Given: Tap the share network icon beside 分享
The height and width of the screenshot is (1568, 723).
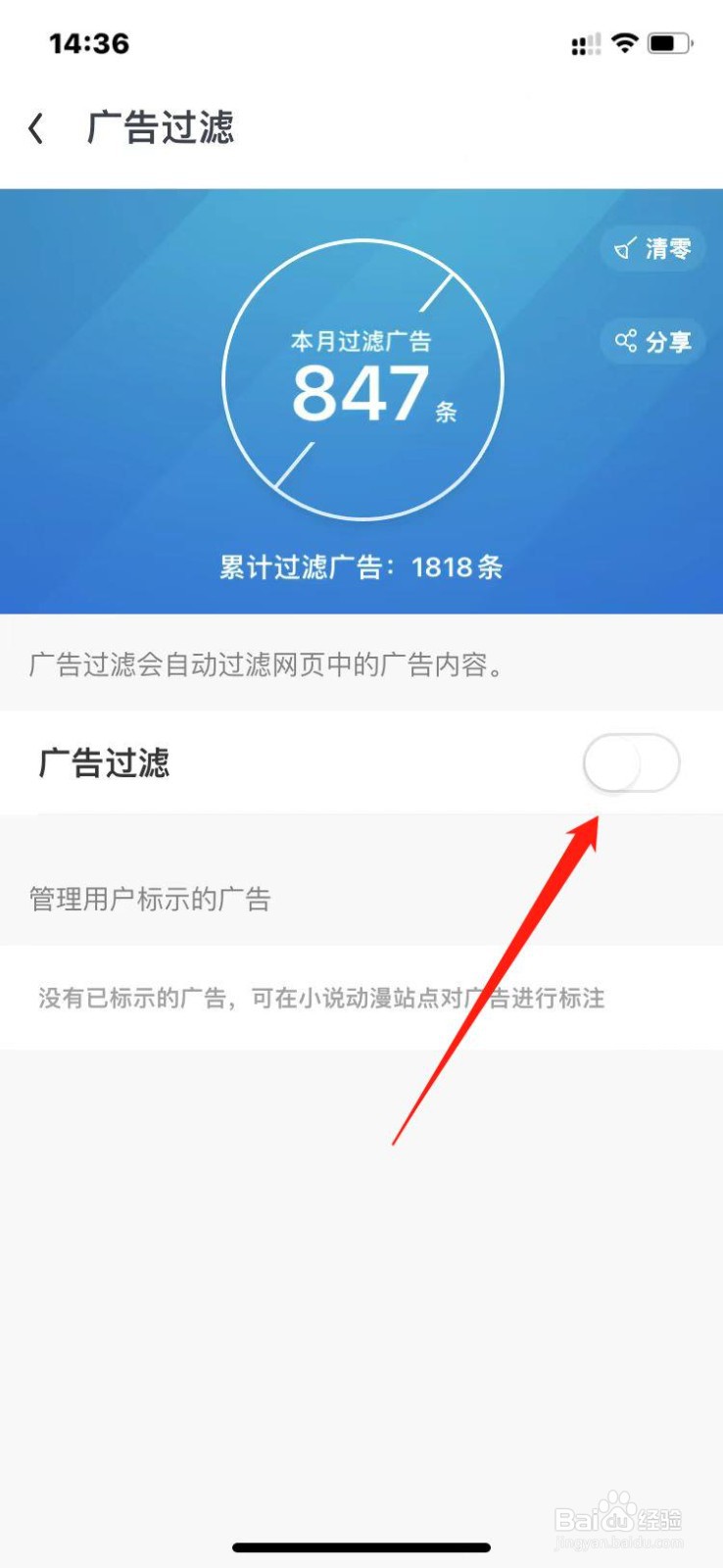Looking at the screenshot, I should (x=627, y=342).
